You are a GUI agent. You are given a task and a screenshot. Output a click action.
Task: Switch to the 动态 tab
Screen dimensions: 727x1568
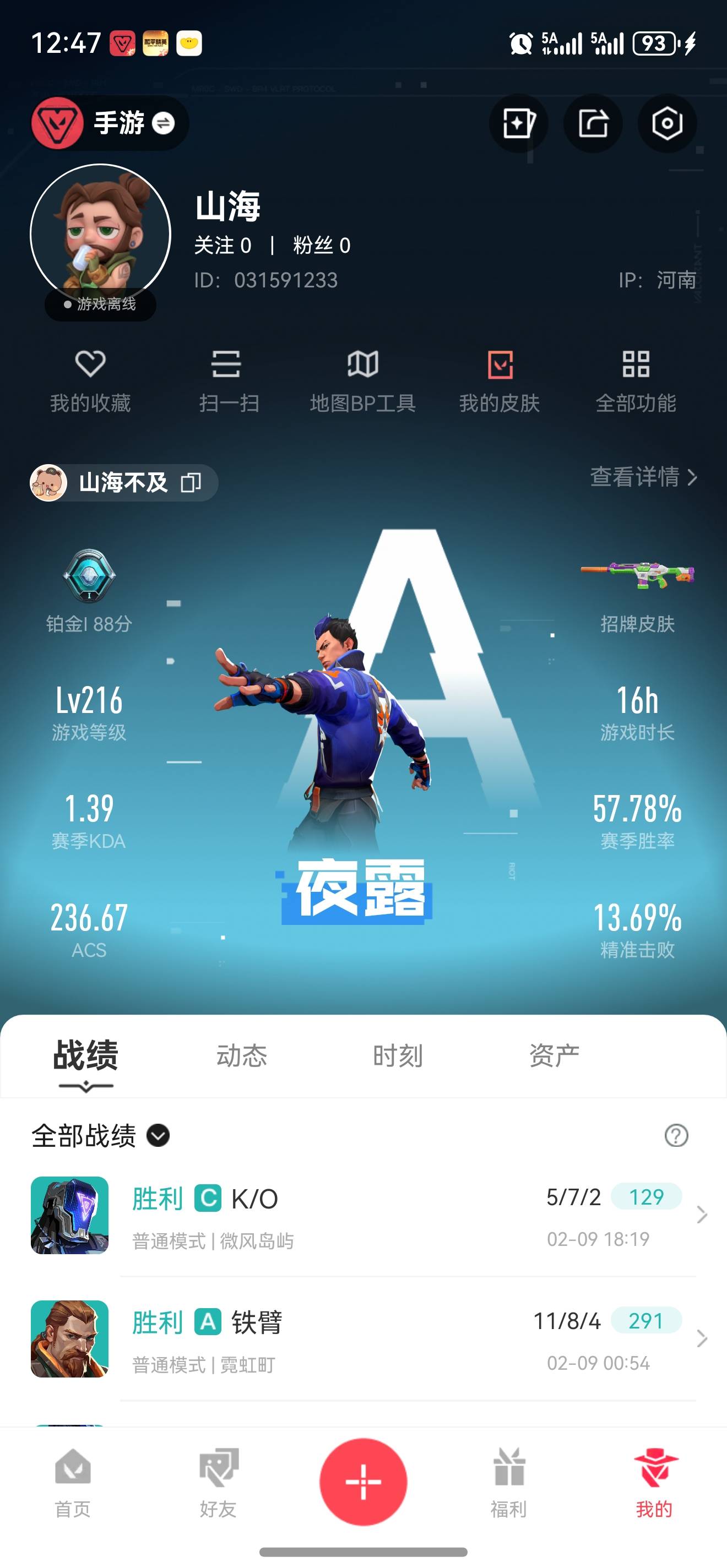click(242, 1057)
